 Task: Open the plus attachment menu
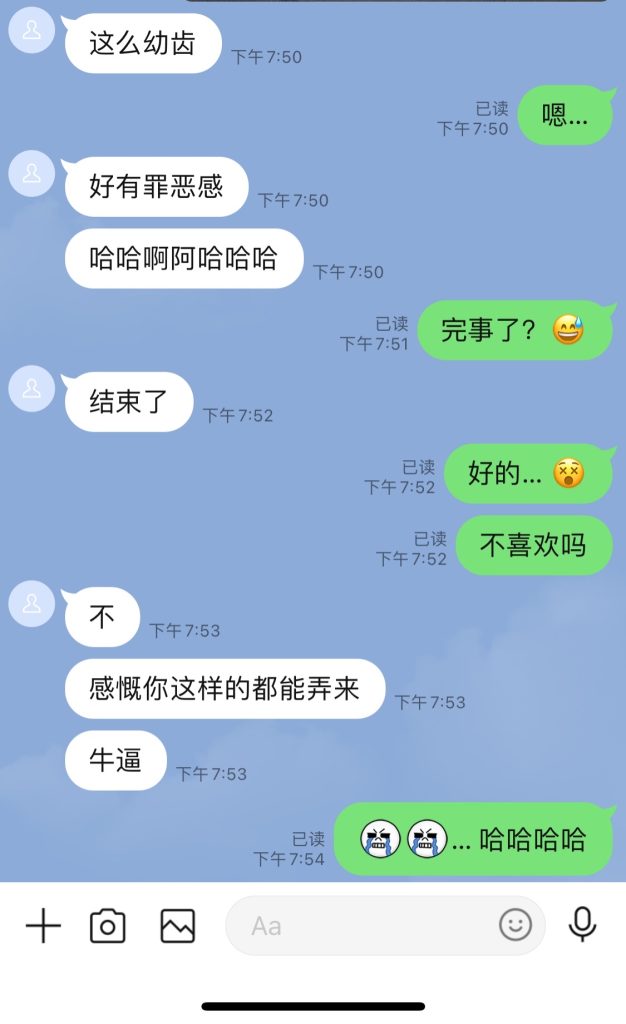point(43,926)
